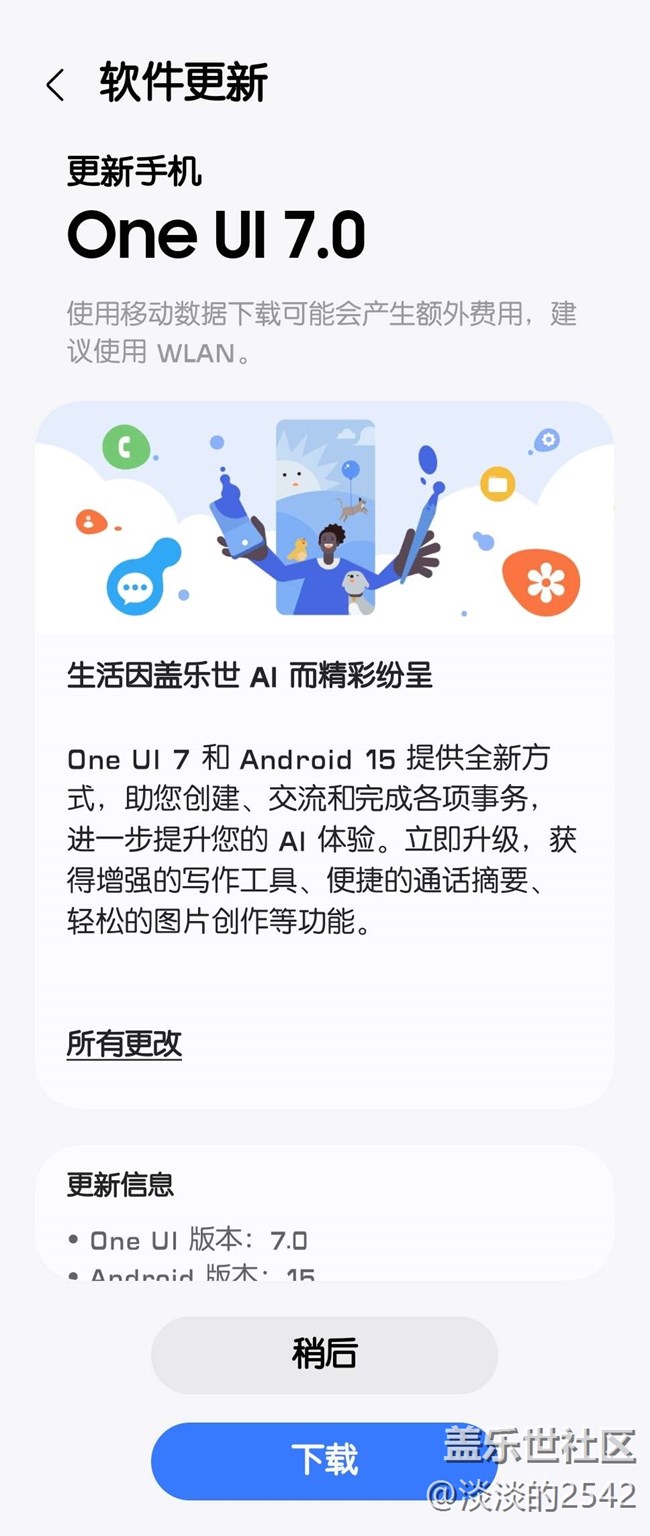650x1536 pixels.
Task: Tap 下载 to download One UI 7.0
Action: 324,1460
